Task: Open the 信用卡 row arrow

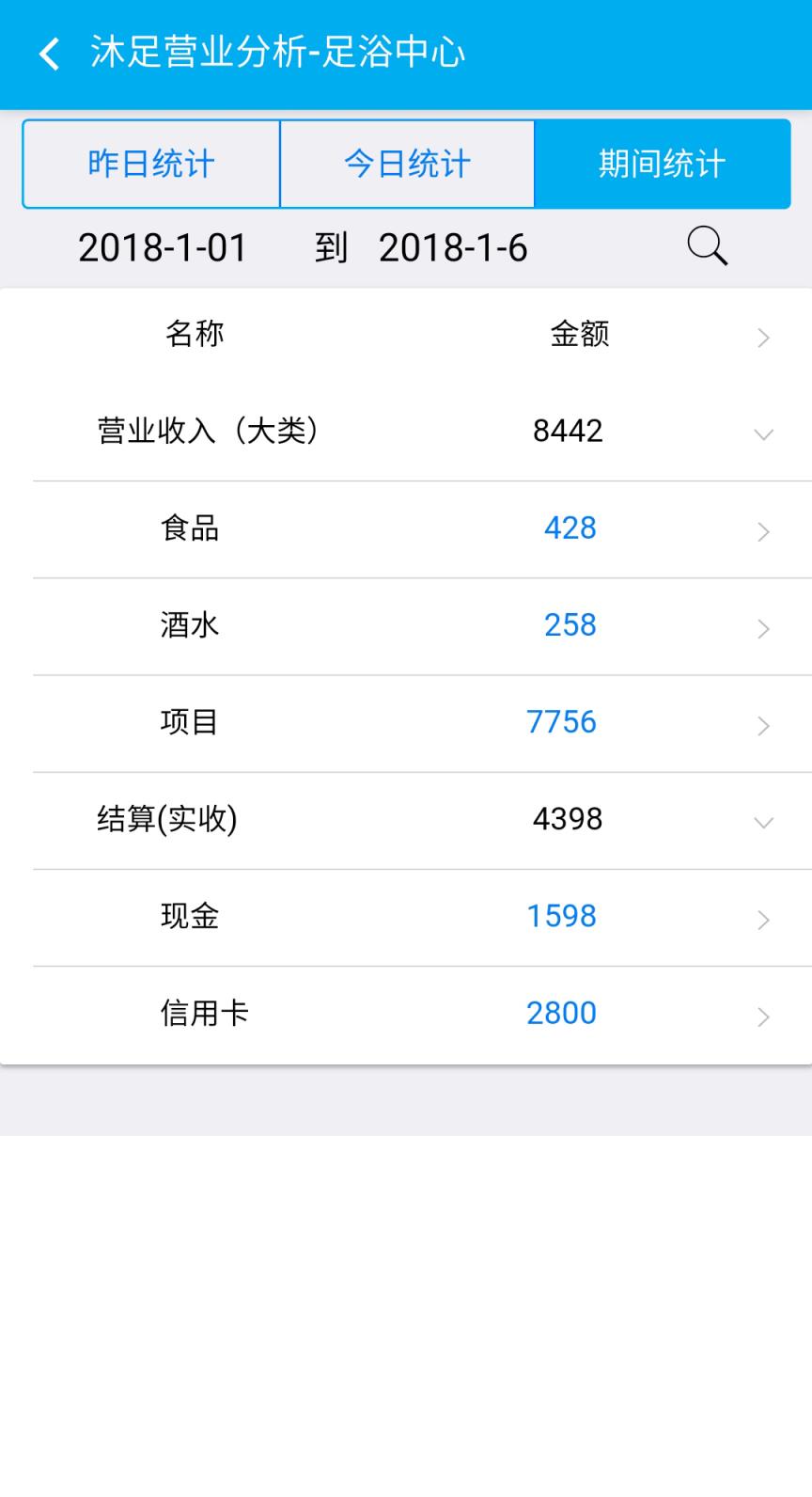Action: click(x=764, y=1016)
